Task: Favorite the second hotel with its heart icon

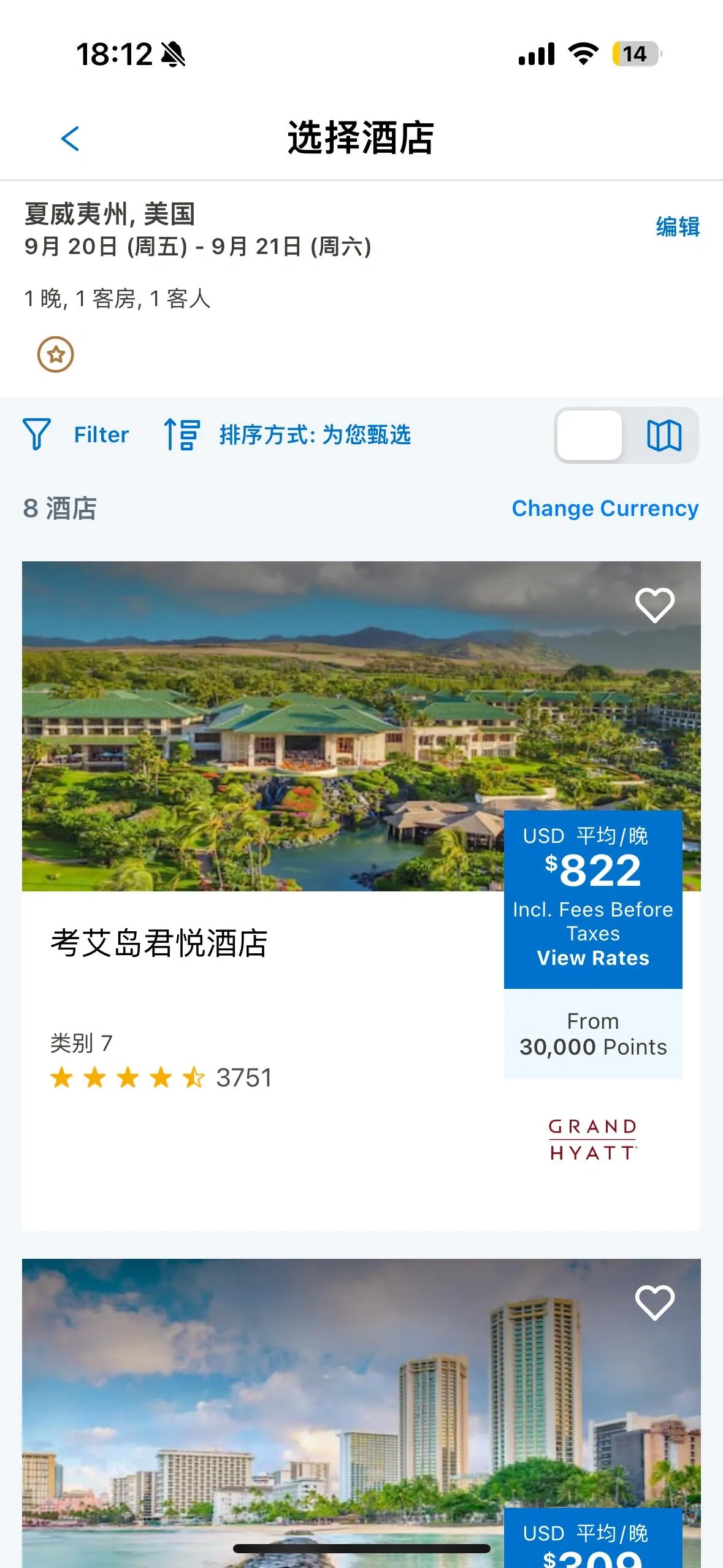Action: click(x=654, y=1302)
